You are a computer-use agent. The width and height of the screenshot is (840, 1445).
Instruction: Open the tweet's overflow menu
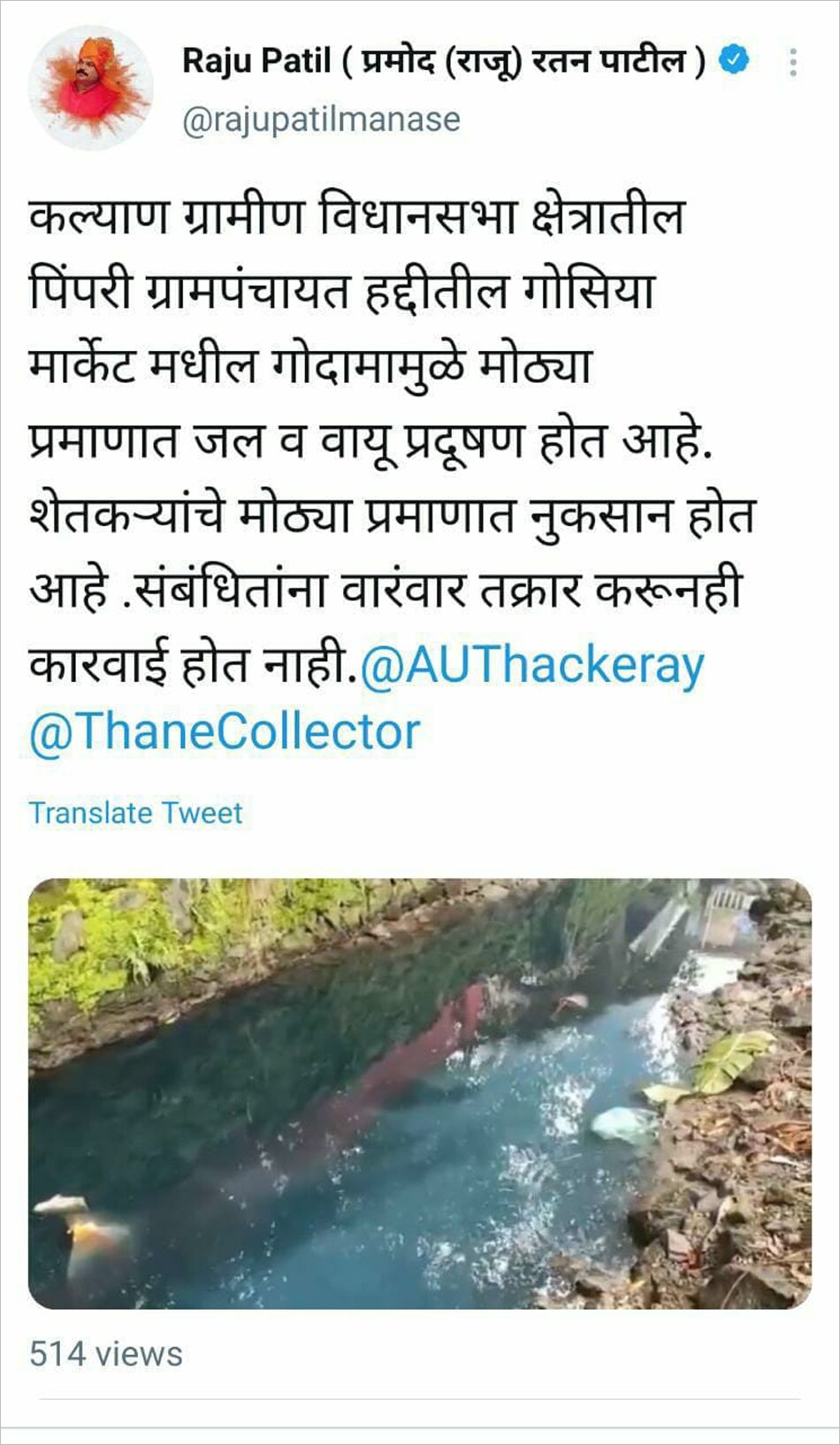pos(793,62)
